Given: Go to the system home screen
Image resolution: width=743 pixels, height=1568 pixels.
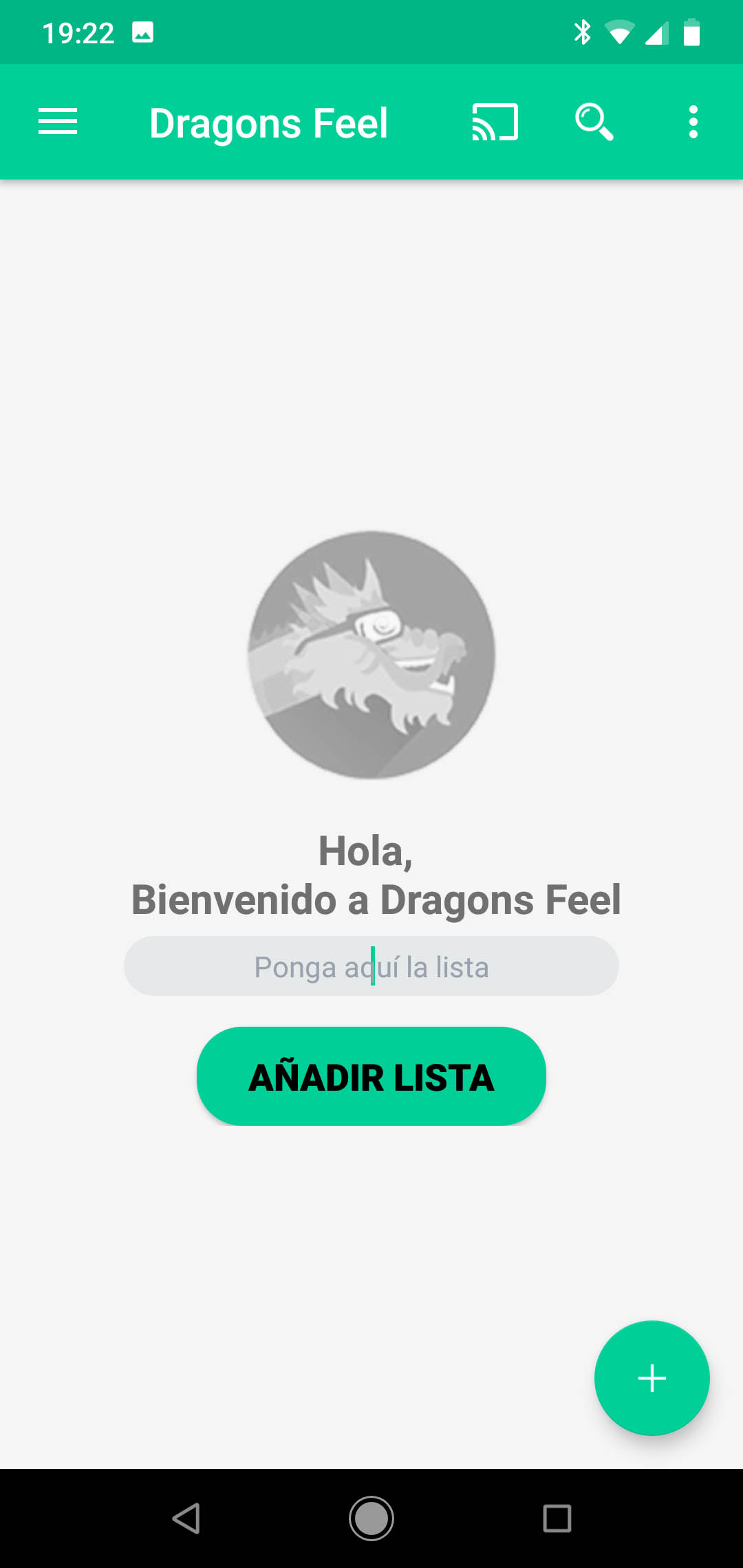Looking at the screenshot, I should 371,1518.
